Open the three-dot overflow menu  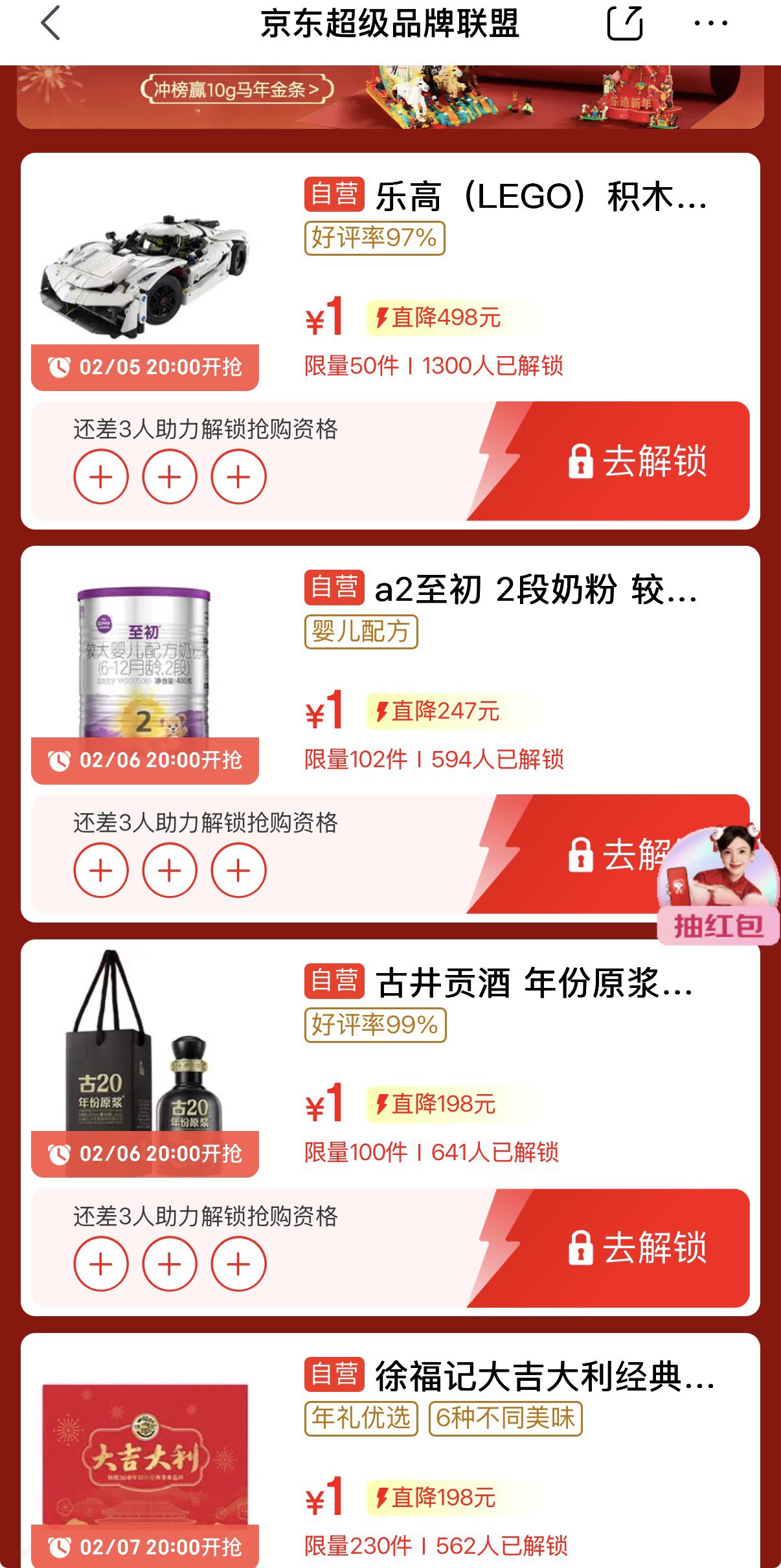point(710,23)
